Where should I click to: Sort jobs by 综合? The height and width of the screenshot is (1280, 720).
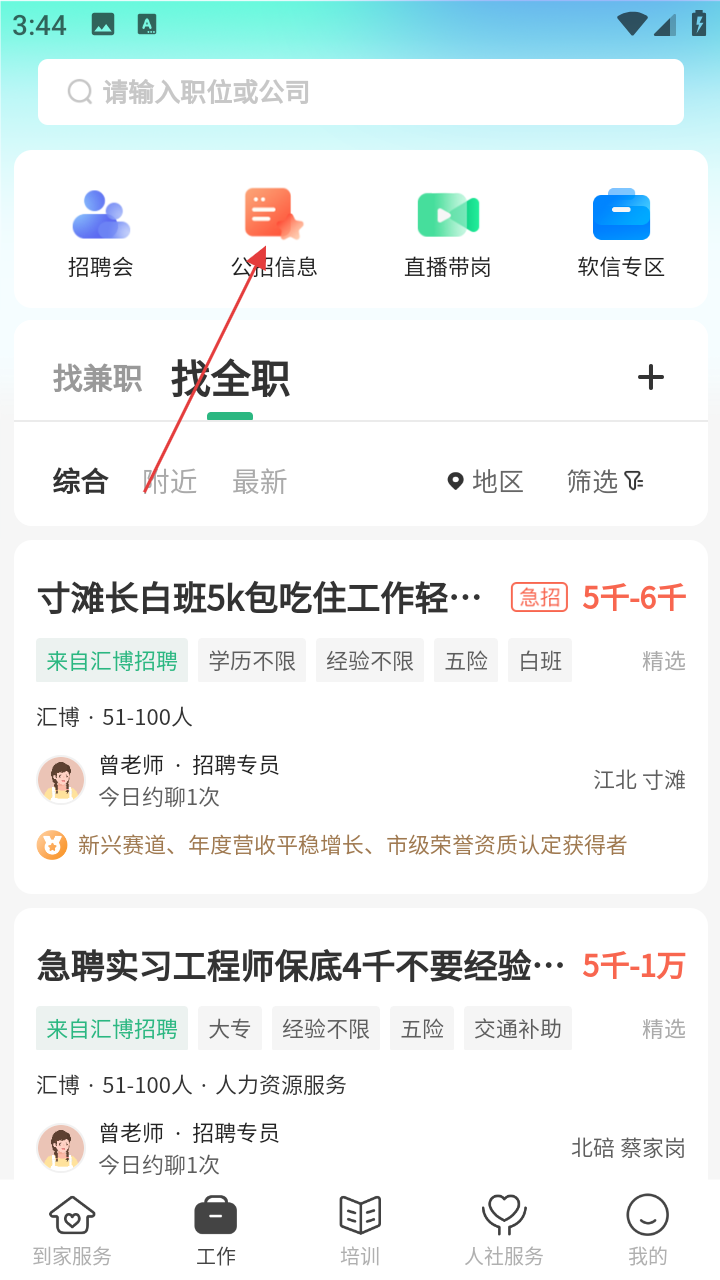(x=80, y=482)
